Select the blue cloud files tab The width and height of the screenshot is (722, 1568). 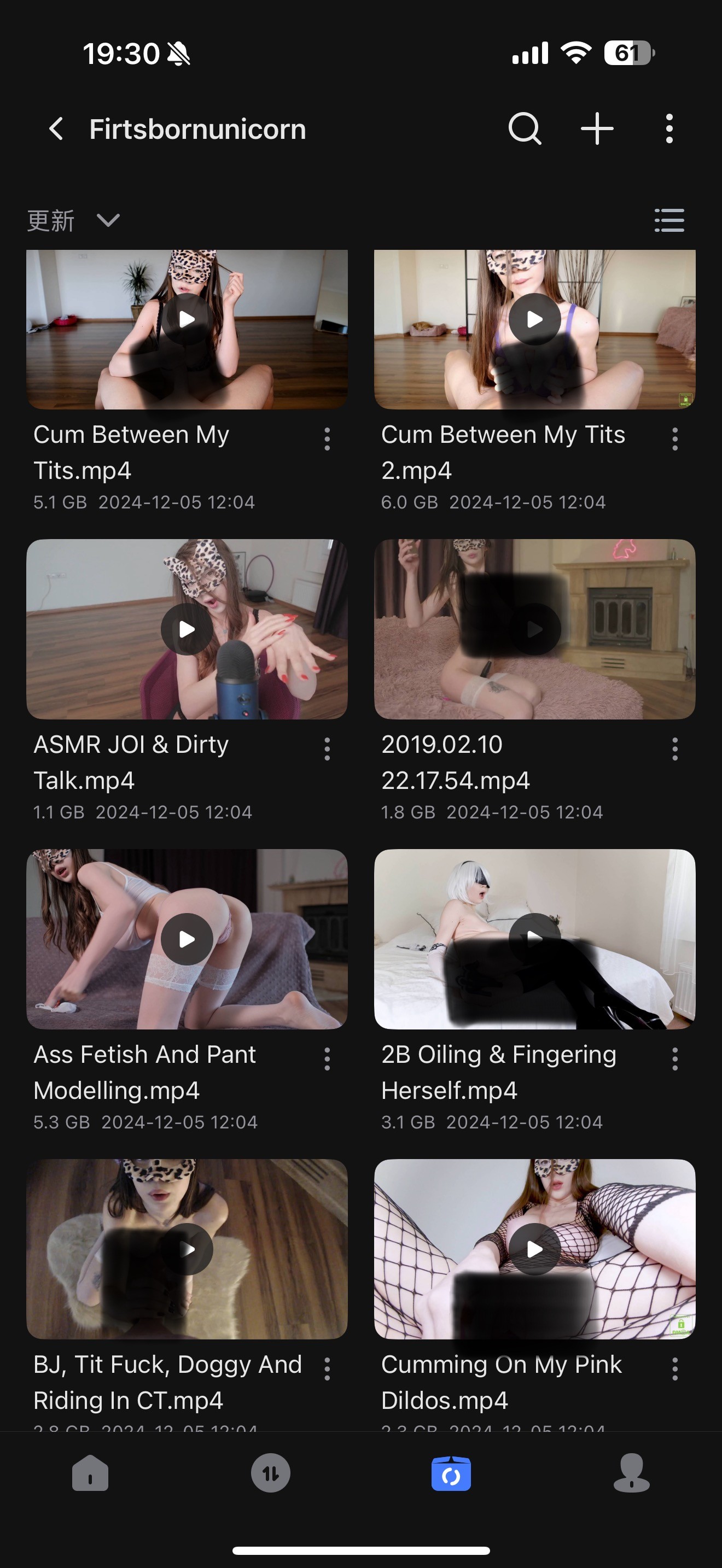point(451,1473)
